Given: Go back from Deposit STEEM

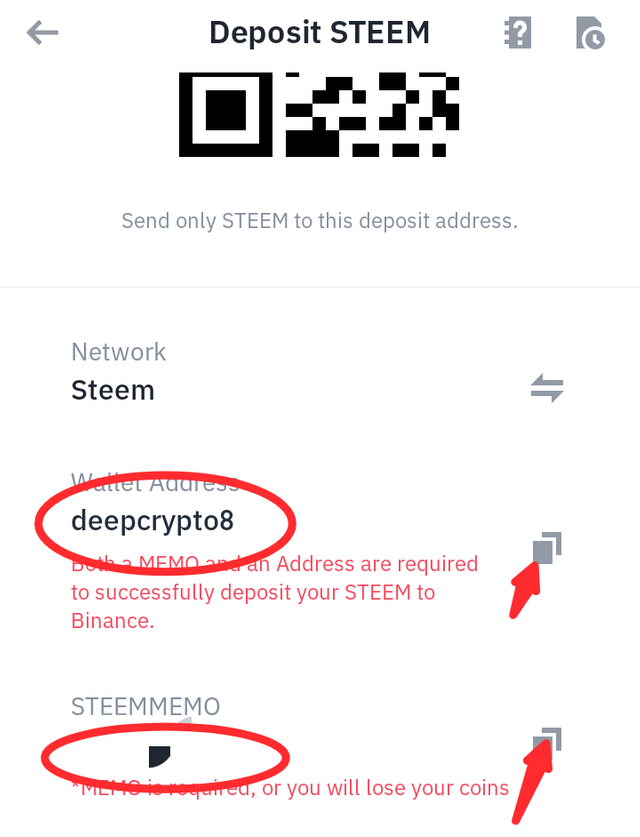Looking at the screenshot, I should (x=42, y=33).
